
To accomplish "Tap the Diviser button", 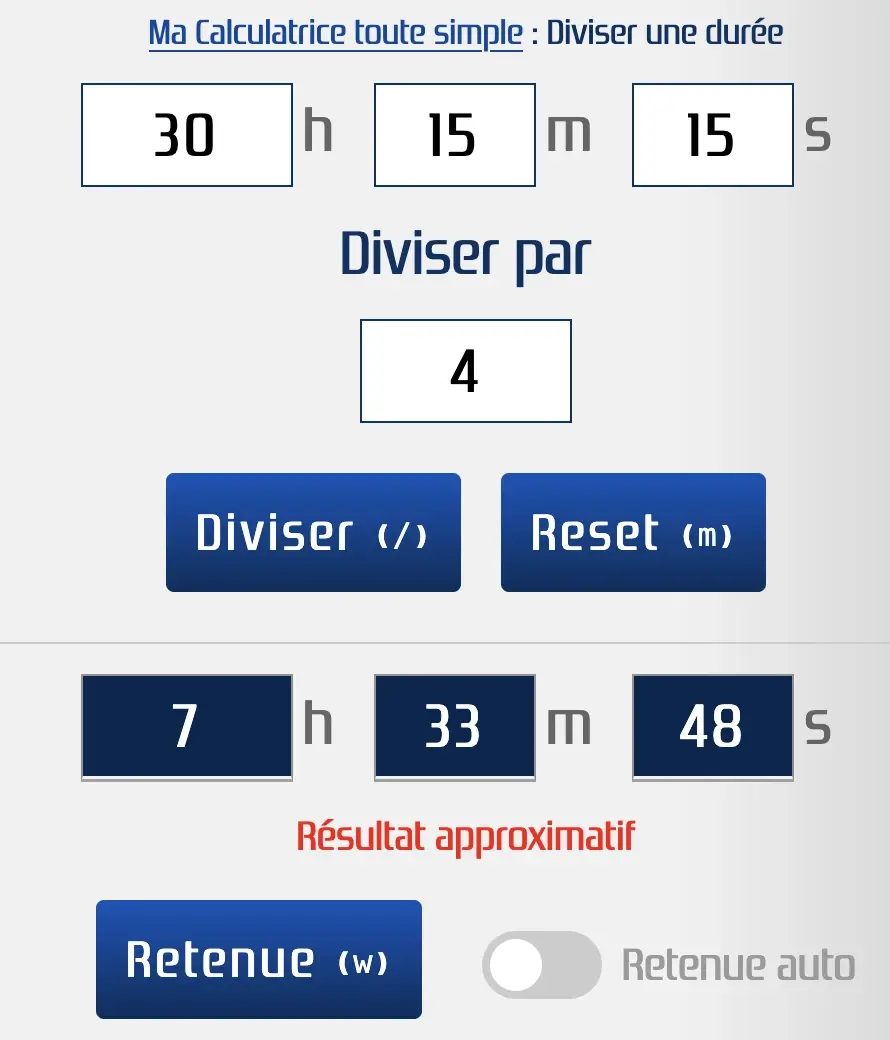I will pos(313,532).
